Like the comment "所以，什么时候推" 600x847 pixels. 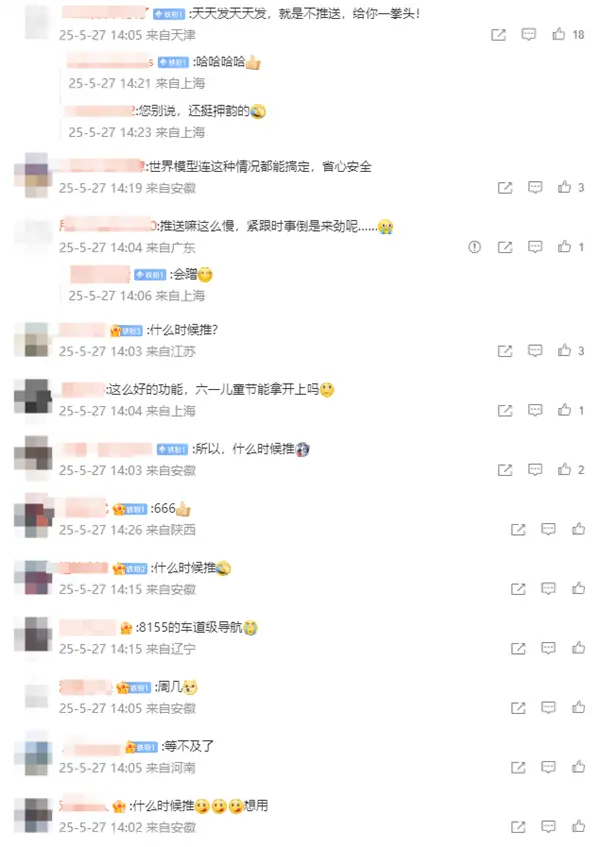pos(565,470)
